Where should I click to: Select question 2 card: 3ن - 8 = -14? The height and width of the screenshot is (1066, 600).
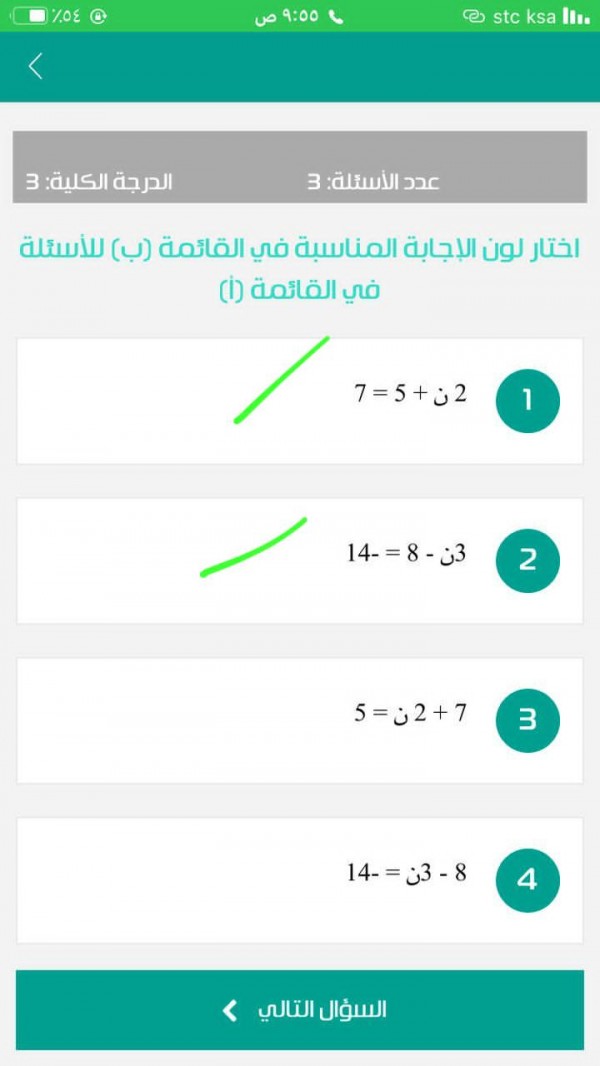(x=300, y=561)
